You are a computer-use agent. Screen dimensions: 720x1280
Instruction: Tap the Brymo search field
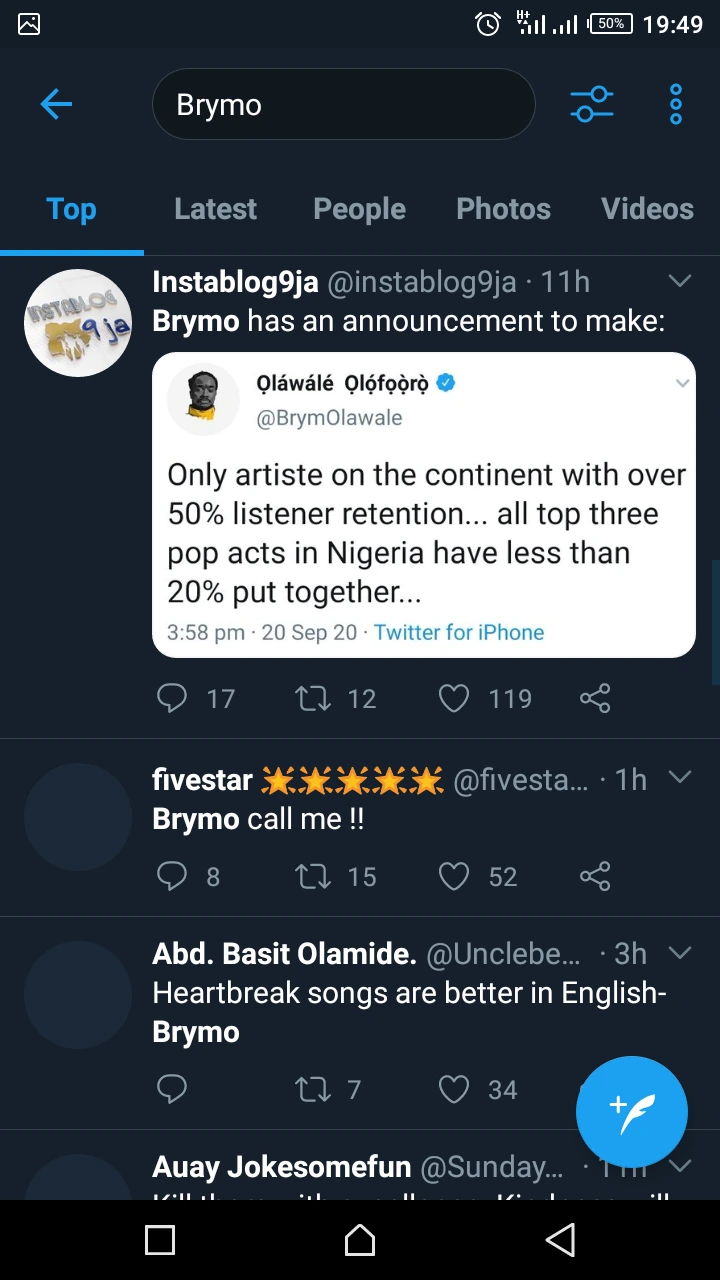[x=343, y=104]
